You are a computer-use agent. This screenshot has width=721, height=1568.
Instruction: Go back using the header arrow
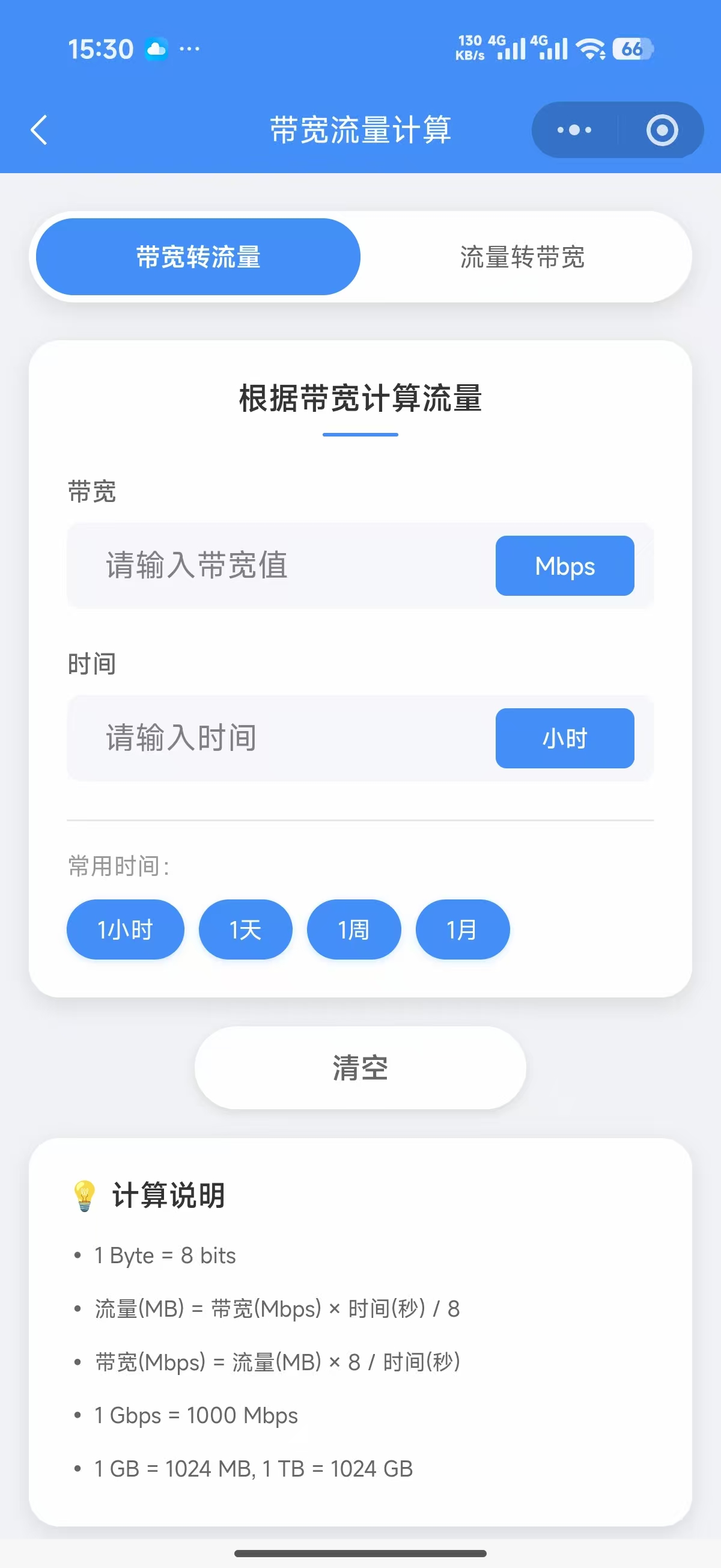pos(39,130)
